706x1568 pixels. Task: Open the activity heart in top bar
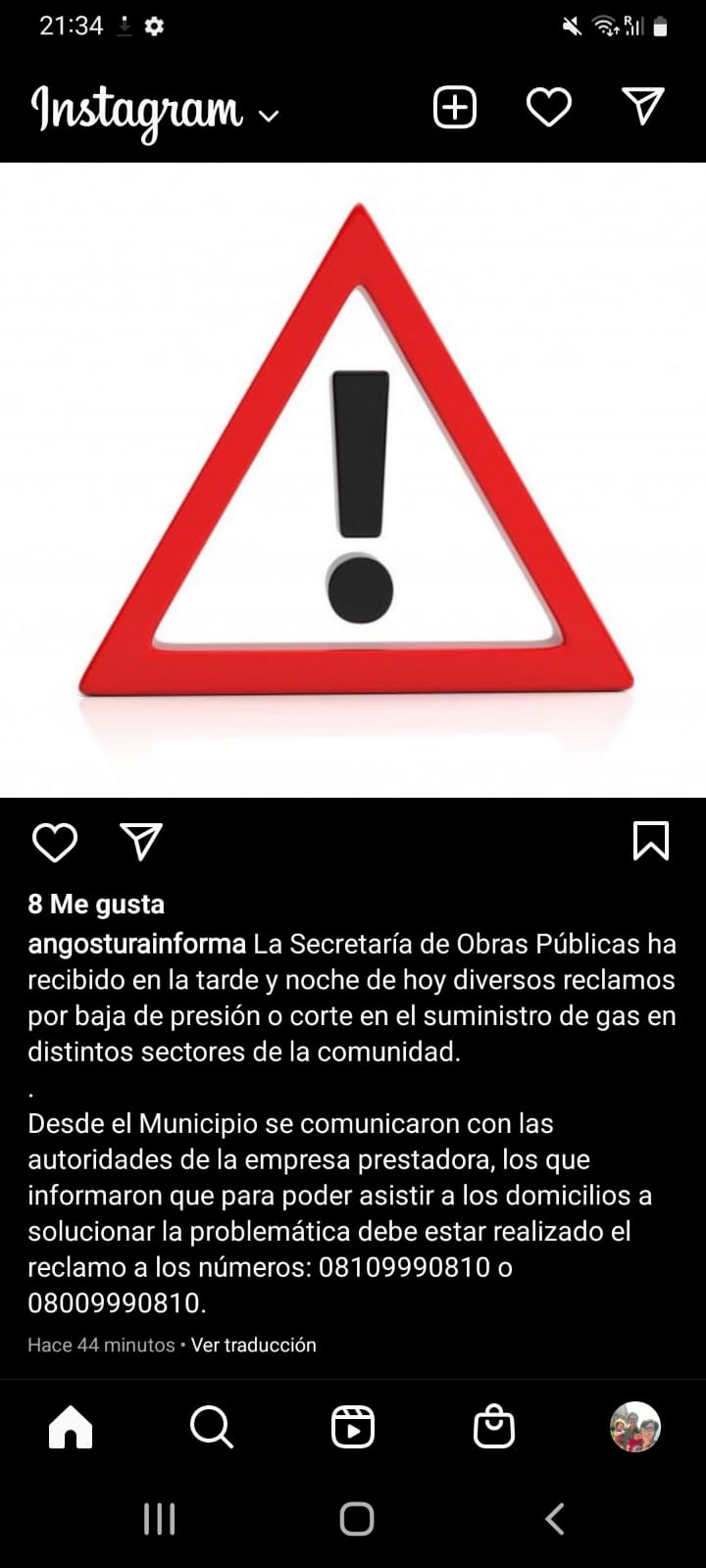(x=549, y=107)
